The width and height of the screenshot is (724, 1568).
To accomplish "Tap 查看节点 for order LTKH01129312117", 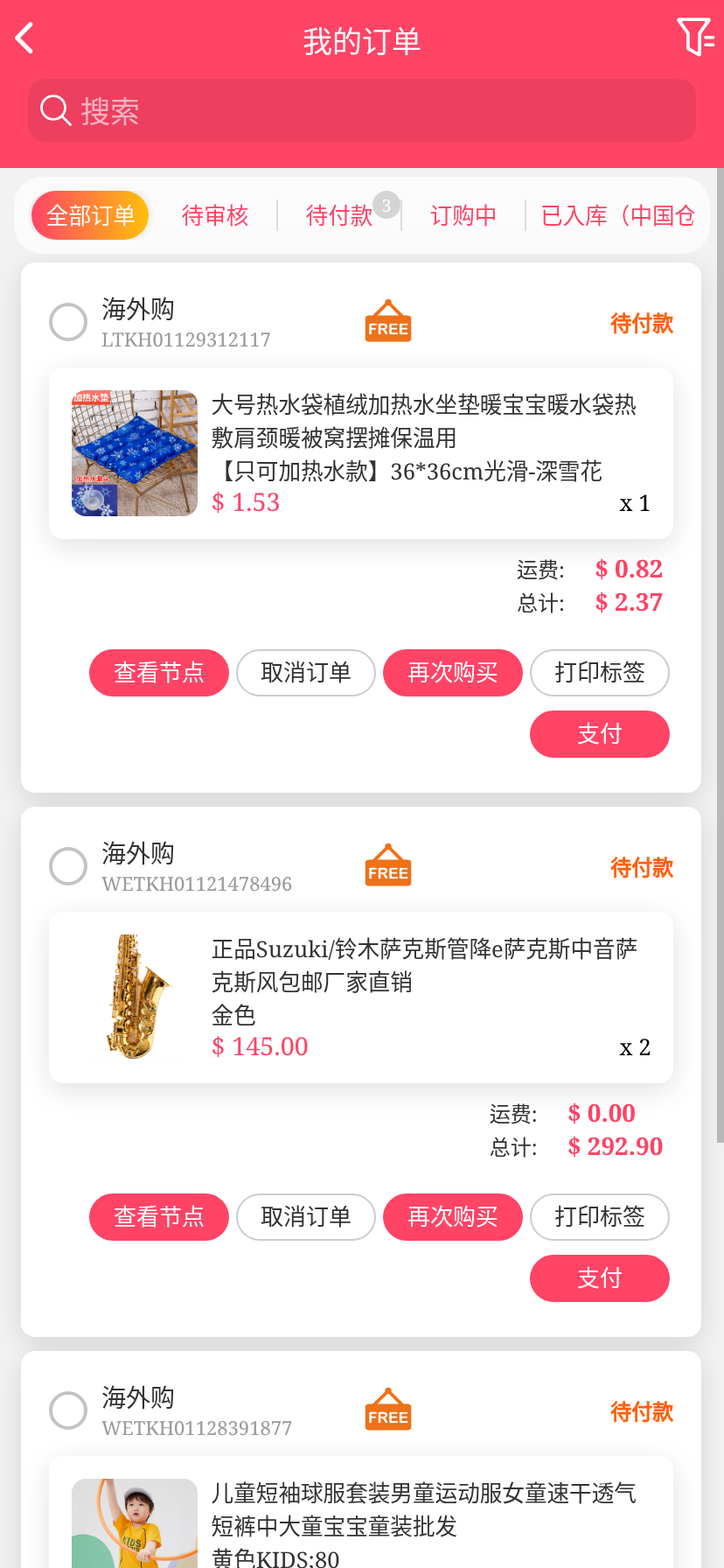I will tap(159, 673).
